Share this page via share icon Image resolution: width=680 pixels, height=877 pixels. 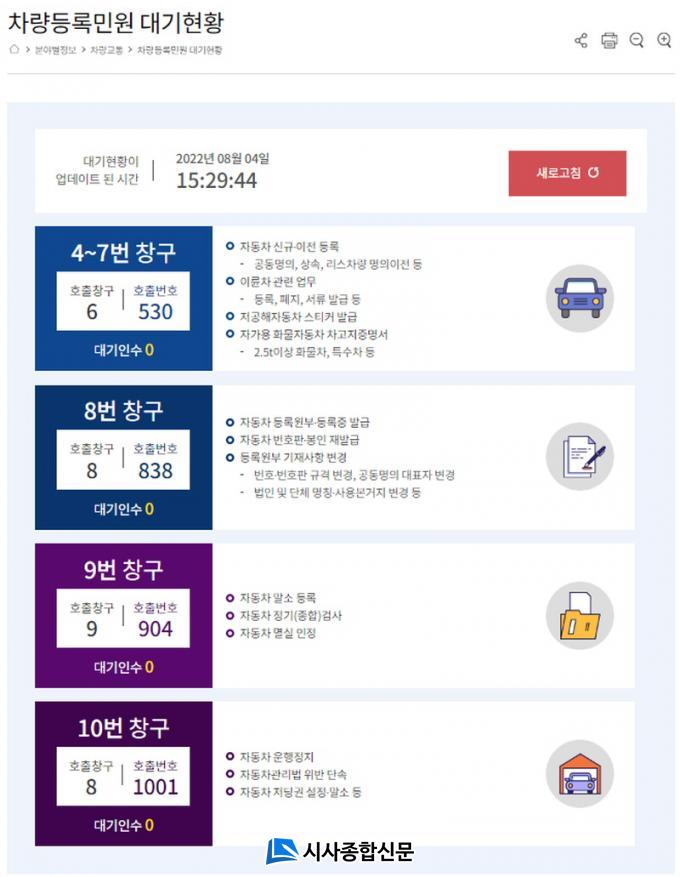click(581, 40)
